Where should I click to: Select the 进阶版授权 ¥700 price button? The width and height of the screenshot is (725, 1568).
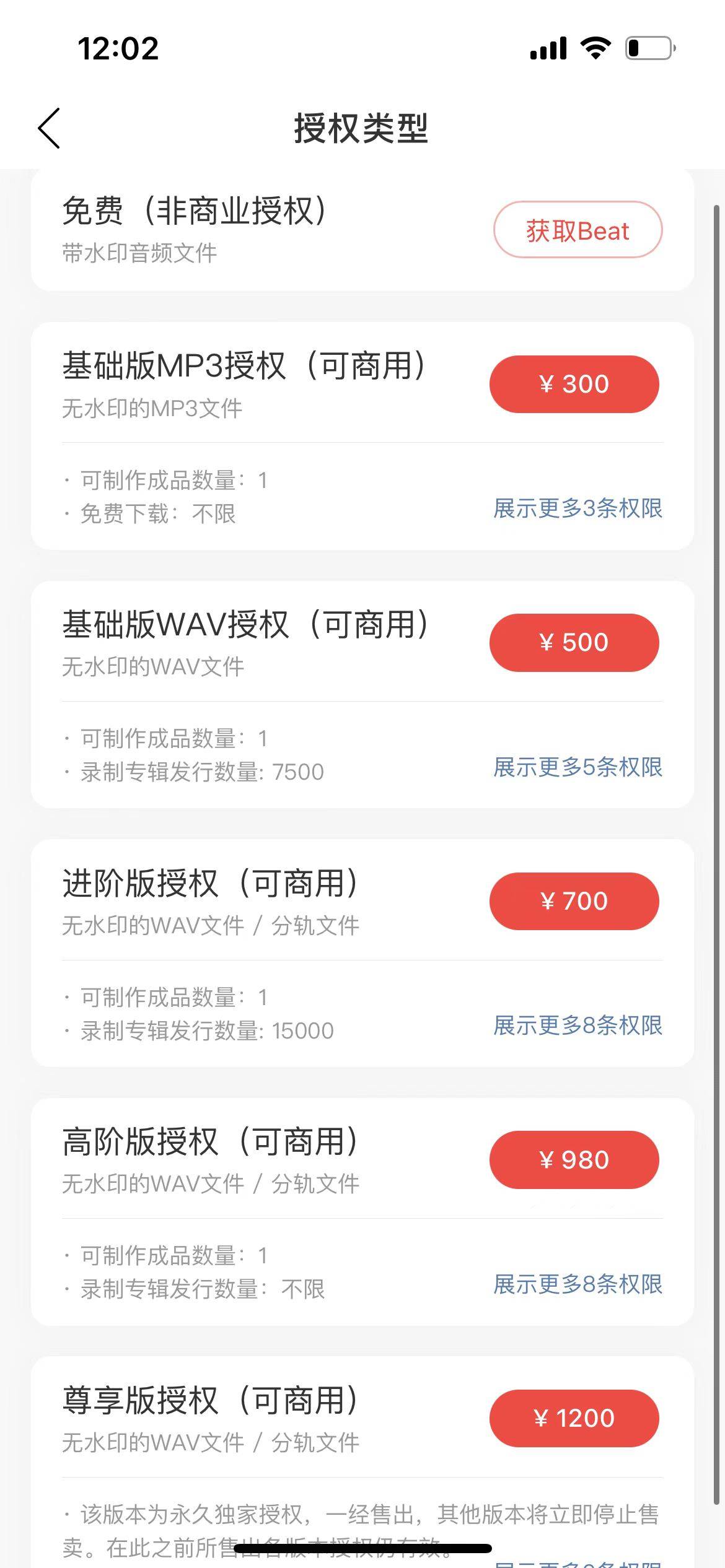click(x=574, y=901)
